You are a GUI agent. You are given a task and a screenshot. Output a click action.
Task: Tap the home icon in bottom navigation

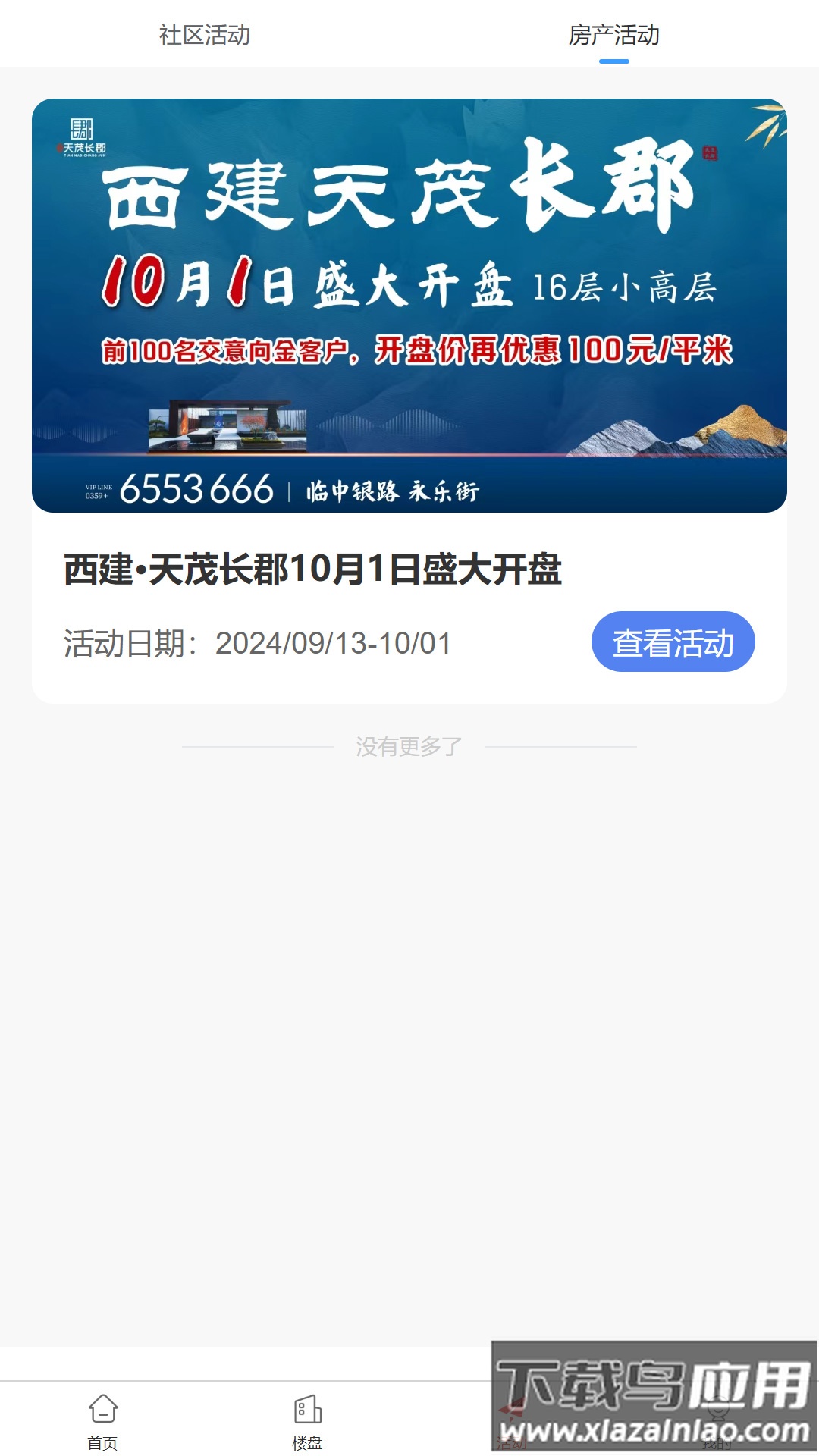pyautogui.click(x=101, y=1407)
